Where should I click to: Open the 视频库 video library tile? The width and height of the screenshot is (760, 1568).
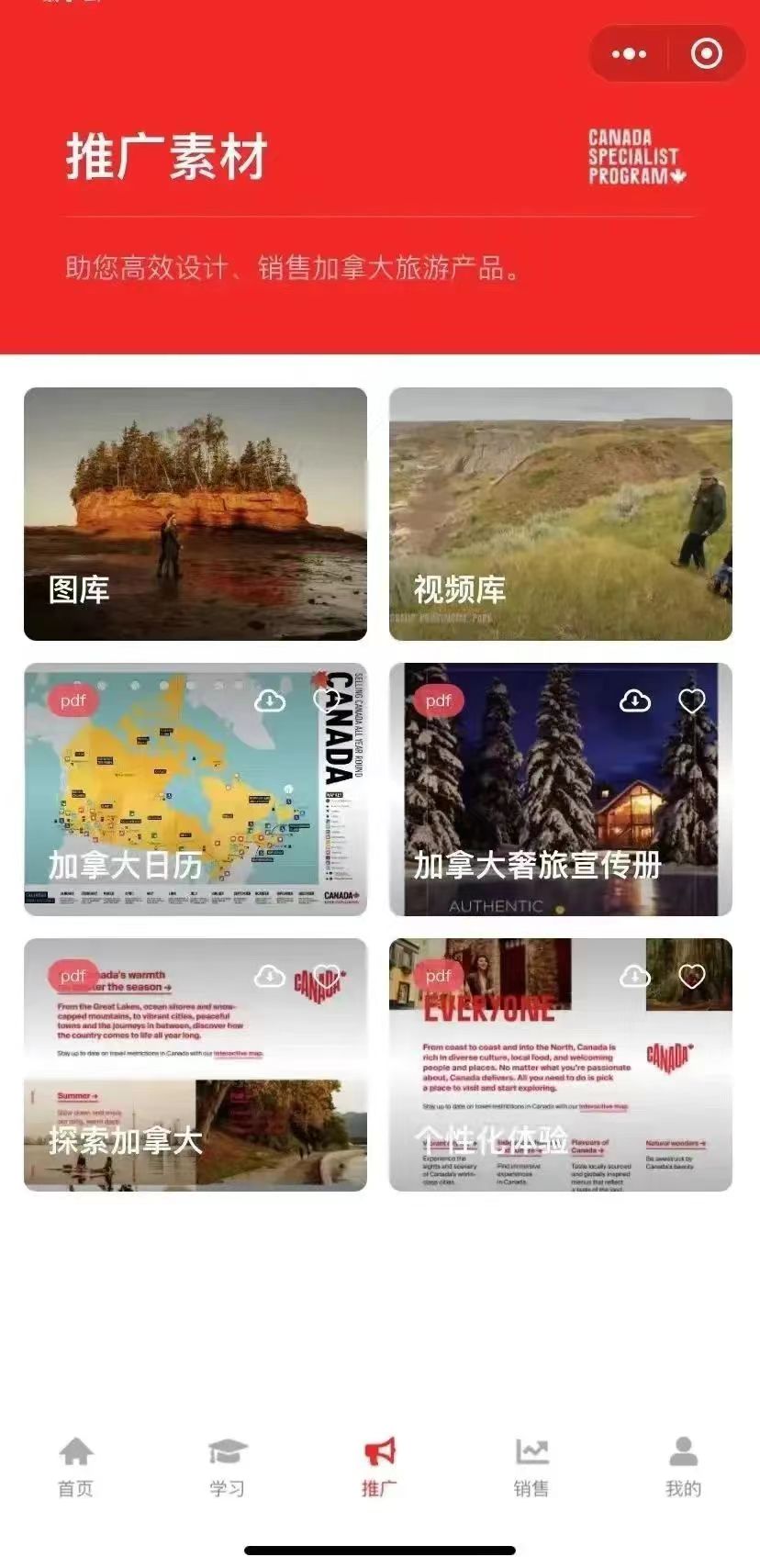click(x=560, y=514)
